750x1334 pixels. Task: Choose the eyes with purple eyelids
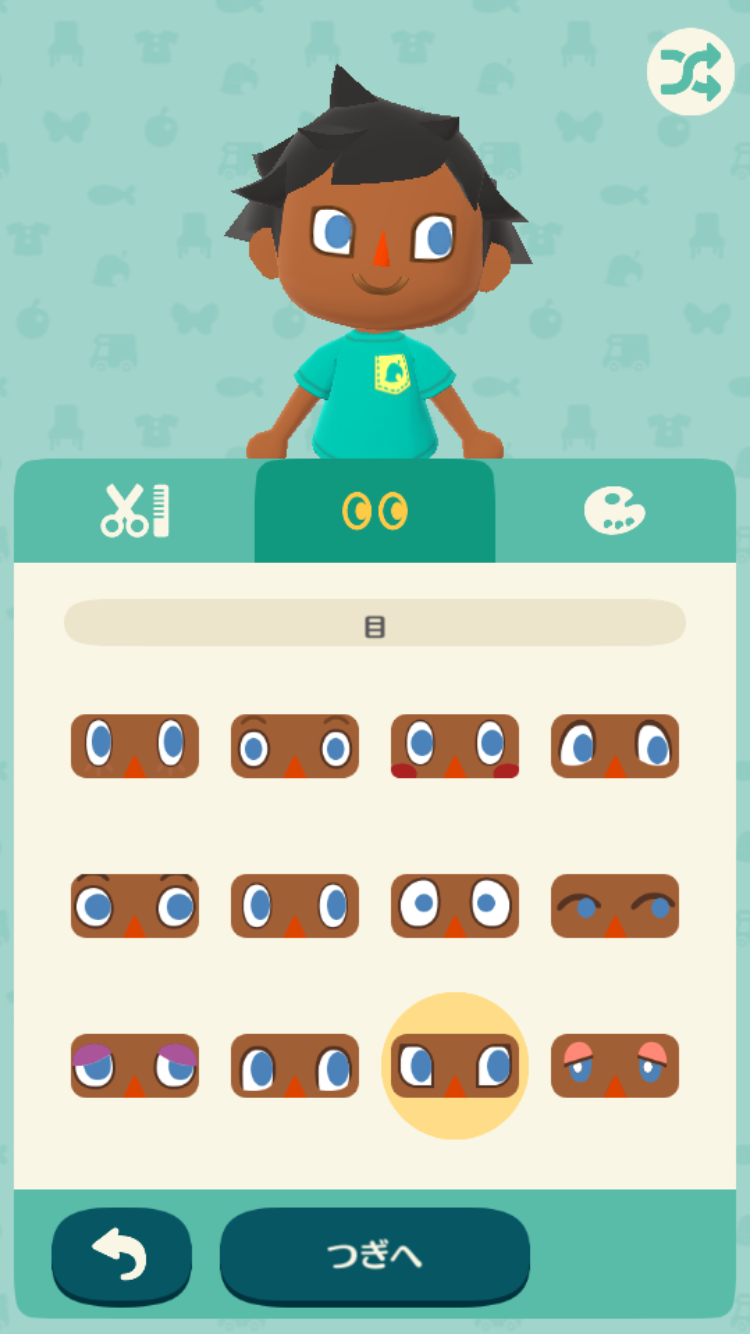pyautogui.click(x=135, y=1066)
